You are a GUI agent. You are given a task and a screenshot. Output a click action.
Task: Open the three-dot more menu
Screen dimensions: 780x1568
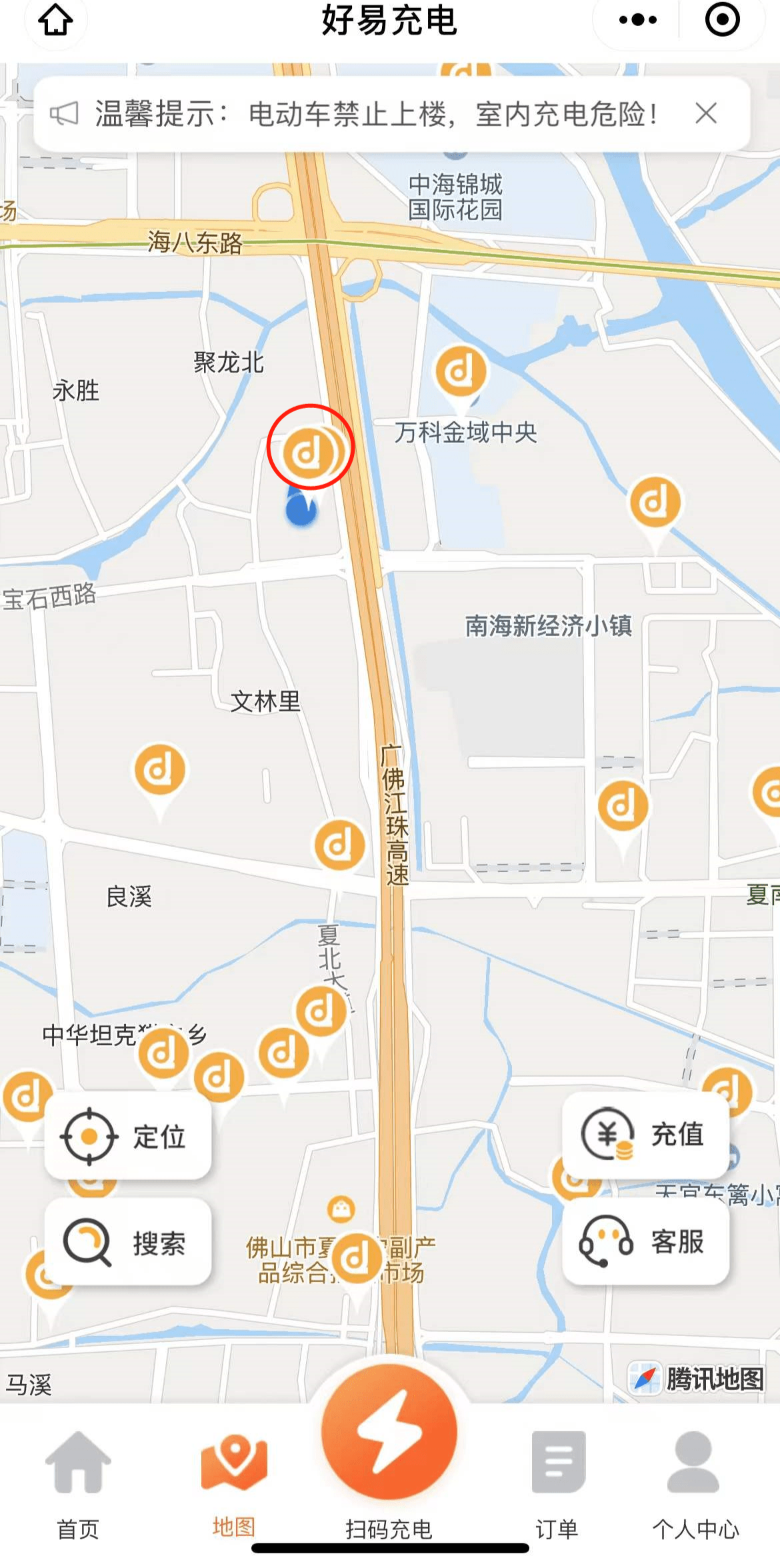tap(637, 20)
